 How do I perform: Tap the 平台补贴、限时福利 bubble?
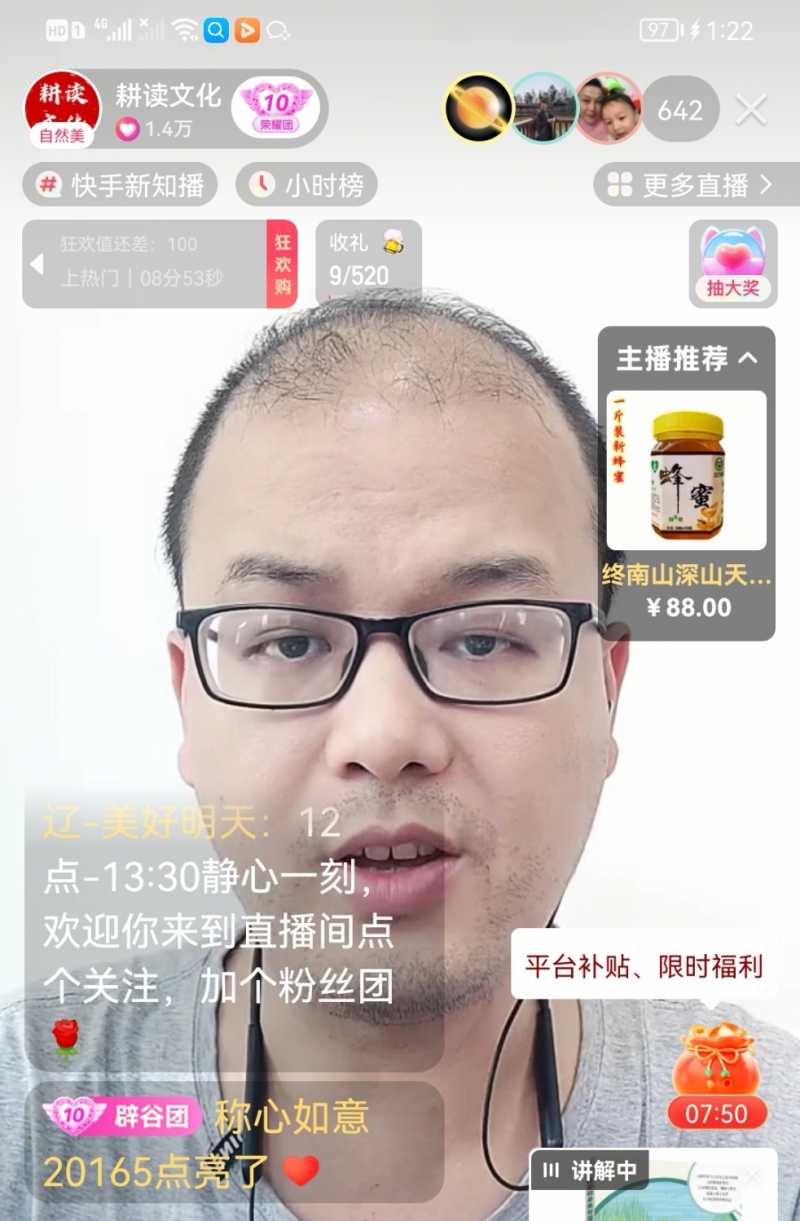click(644, 965)
